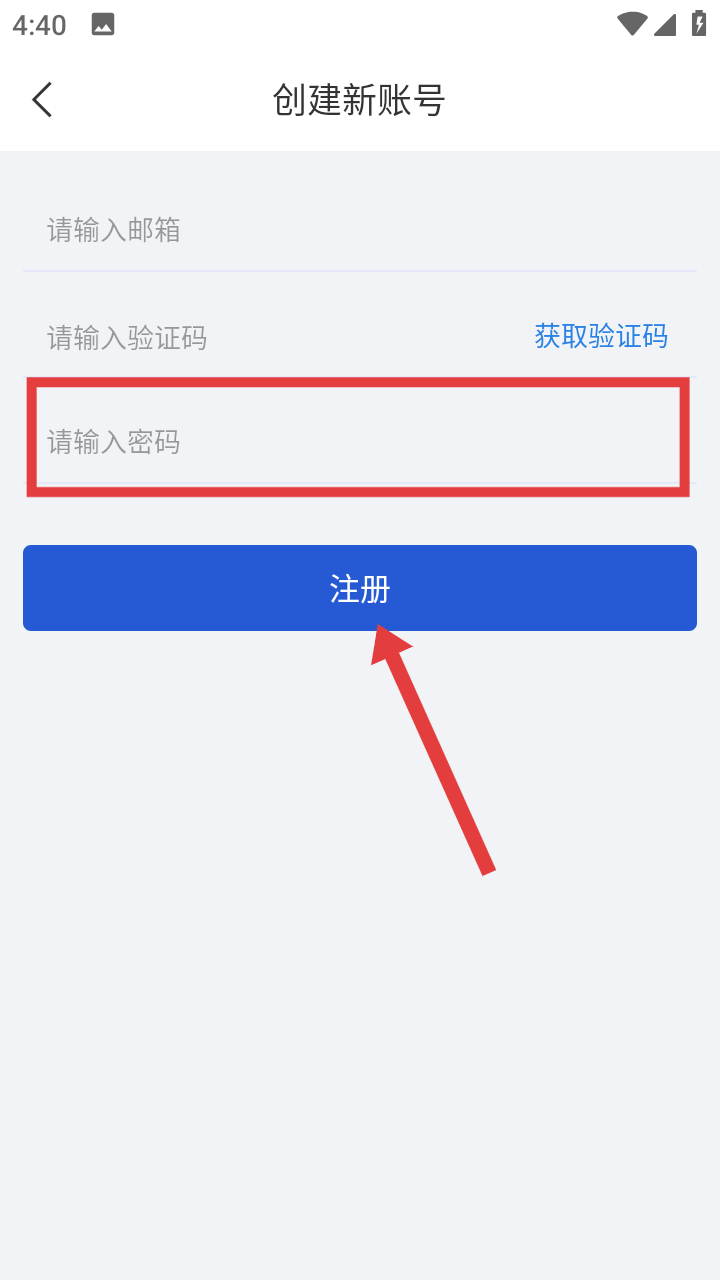Image resolution: width=720 pixels, height=1280 pixels.
Task: Go back from the 创建新账号 screen
Action: click(x=42, y=100)
